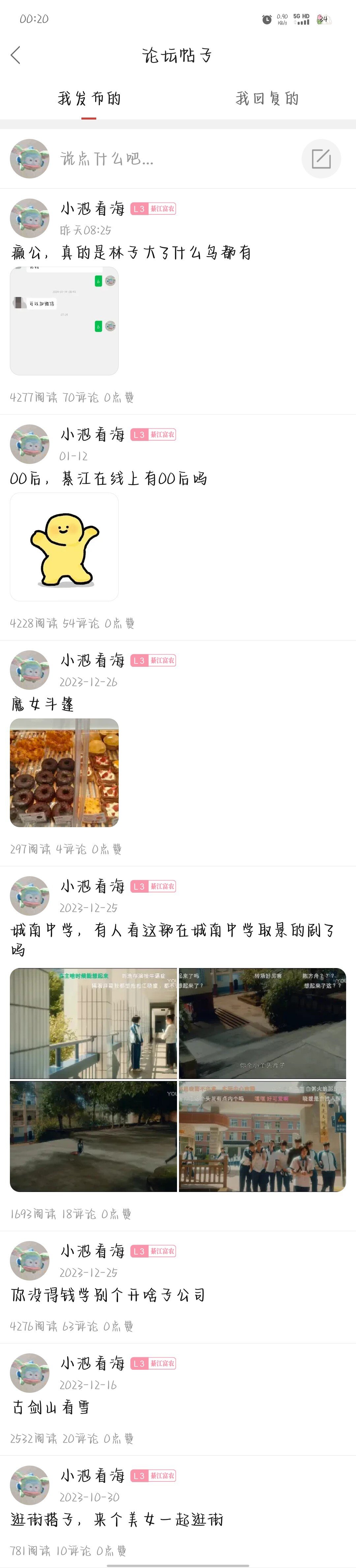Open post 00后，綦江在线上有00后吗
Image resolution: width=356 pixels, height=1568 pixels.
click(109, 479)
